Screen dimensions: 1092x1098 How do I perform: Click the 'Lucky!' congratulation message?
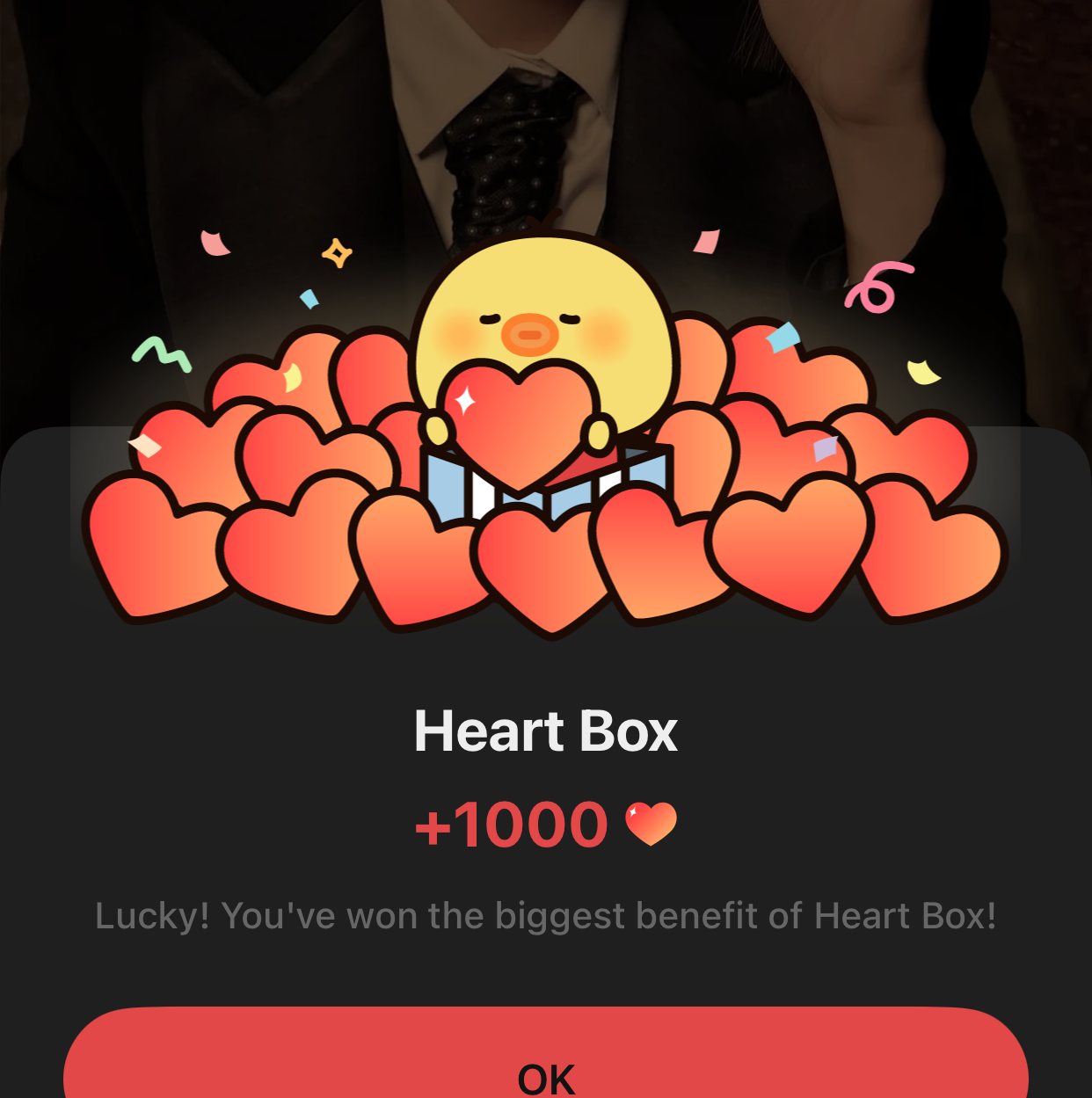coord(545,915)
